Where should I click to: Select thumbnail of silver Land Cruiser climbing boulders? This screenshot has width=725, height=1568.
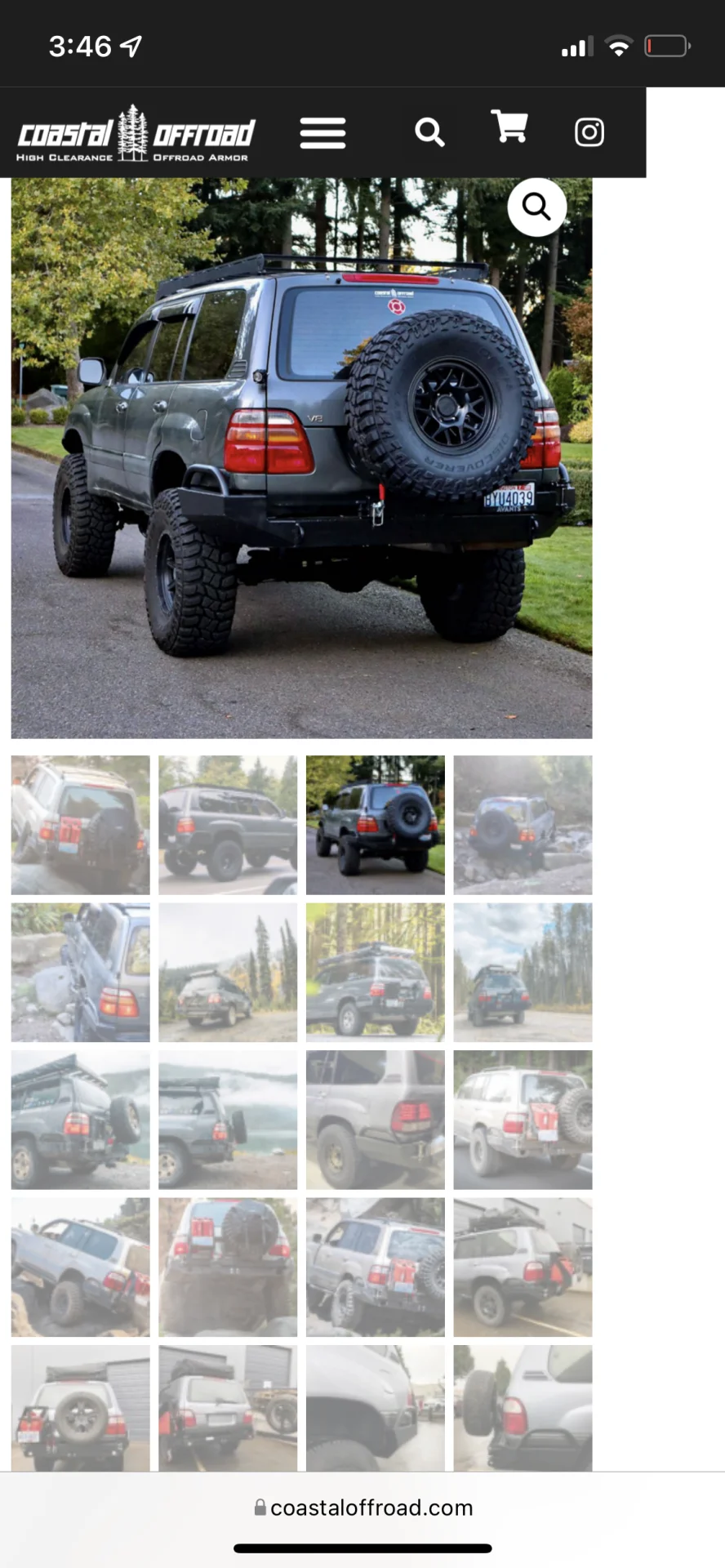coord(80,1267)
